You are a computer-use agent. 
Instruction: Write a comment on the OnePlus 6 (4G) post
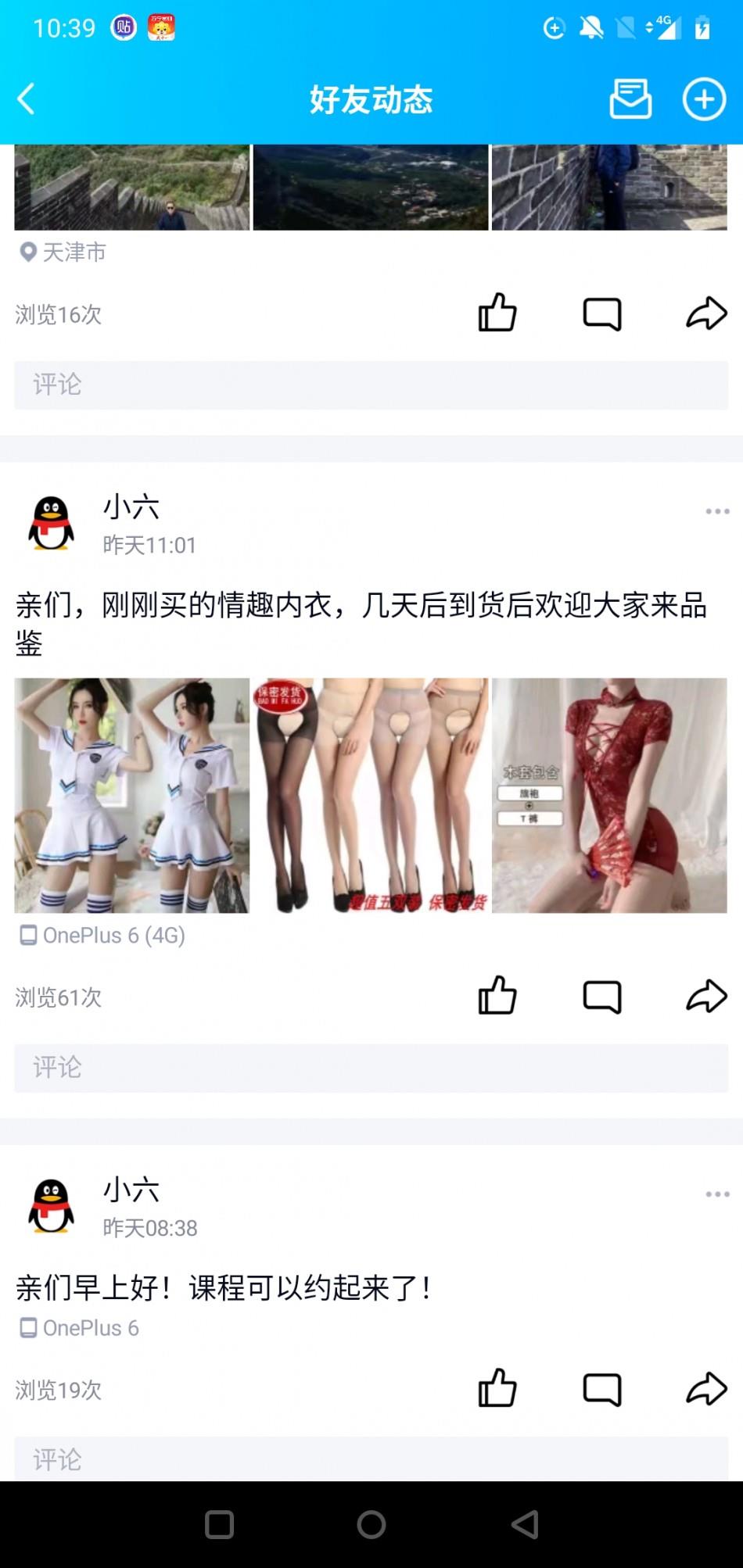click(x=371, y=1068)
